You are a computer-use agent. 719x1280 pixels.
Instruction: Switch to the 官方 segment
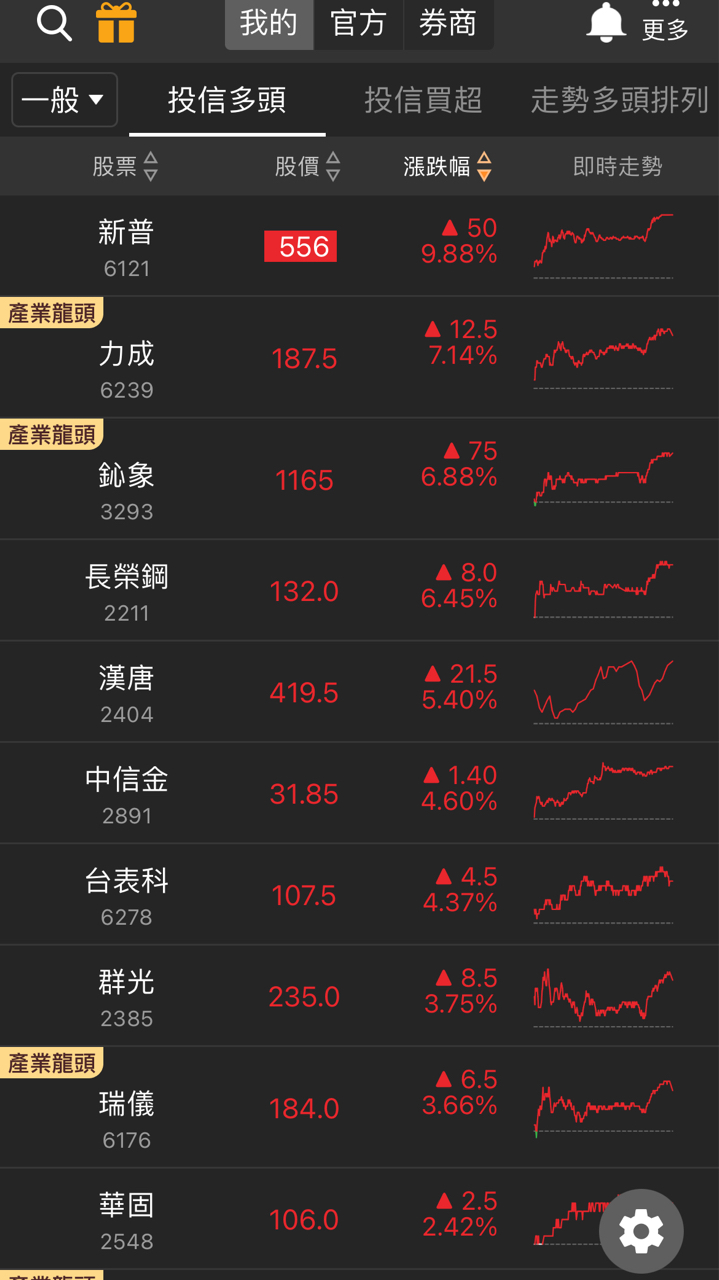(x=358, y=23)
